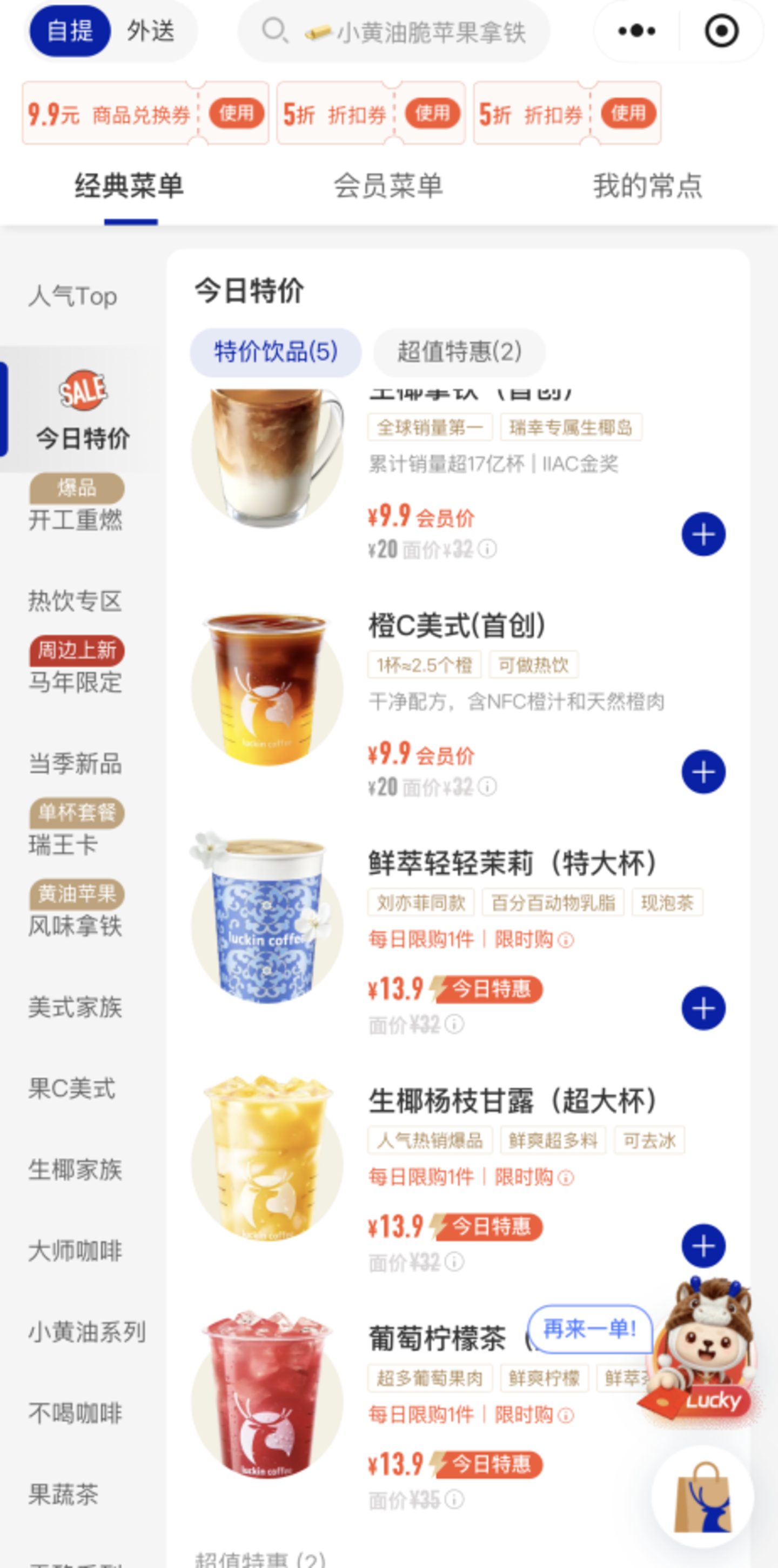Switch to the 会员菜单 tab
Image resolution: width=778 pixels, height=1568 pixels.
(388, 185)
